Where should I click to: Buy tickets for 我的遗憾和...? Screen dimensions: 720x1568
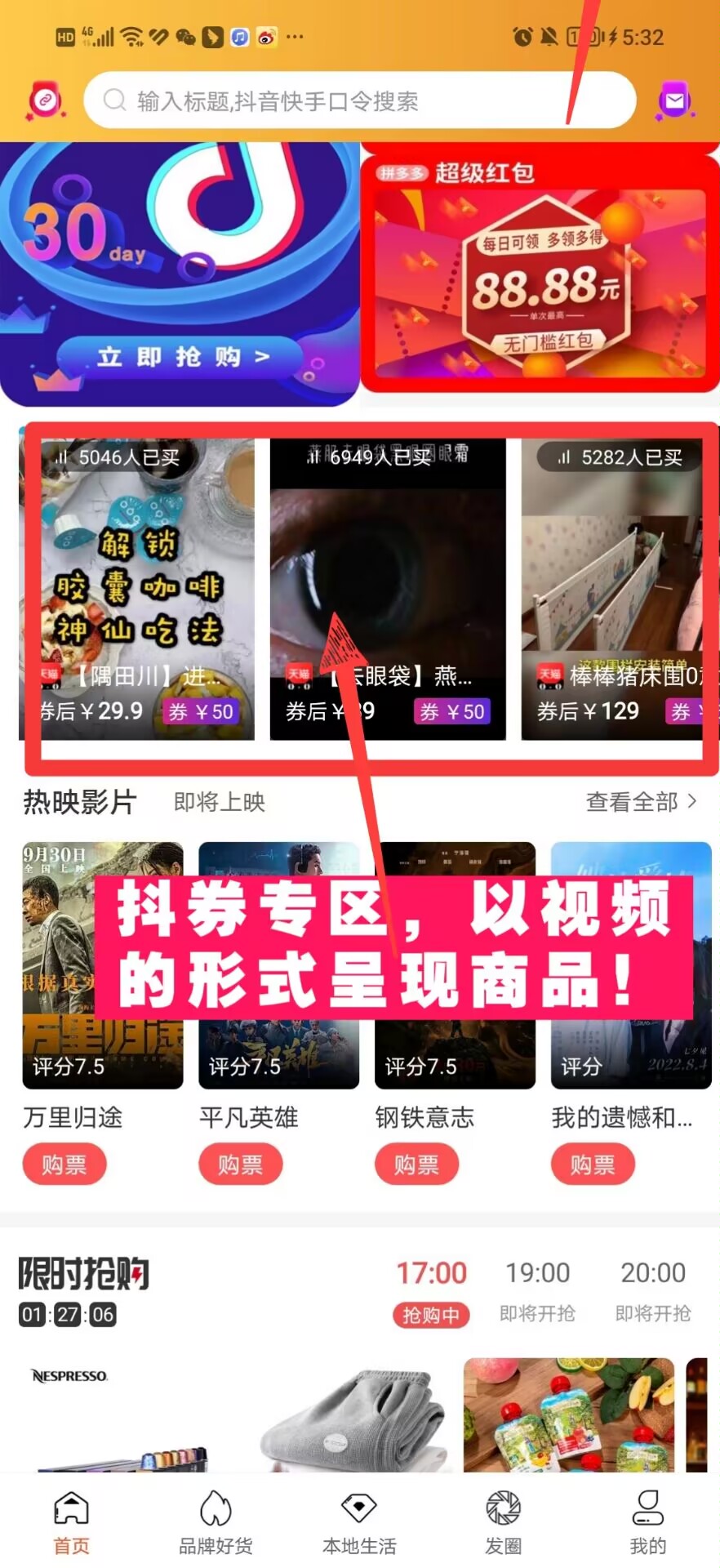[593, 1165]
